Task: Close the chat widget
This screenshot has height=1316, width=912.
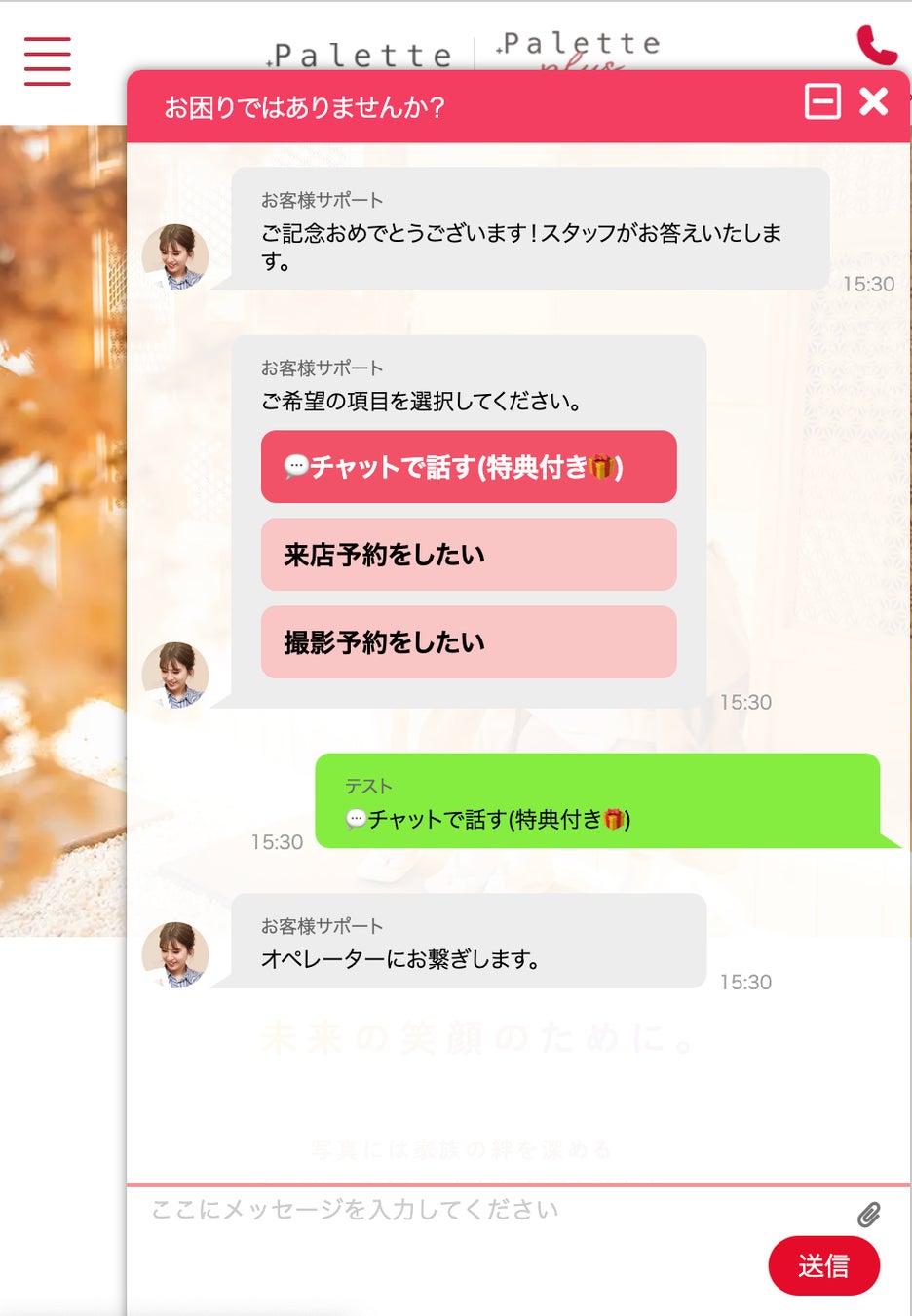Action: (x=874, y=101)
